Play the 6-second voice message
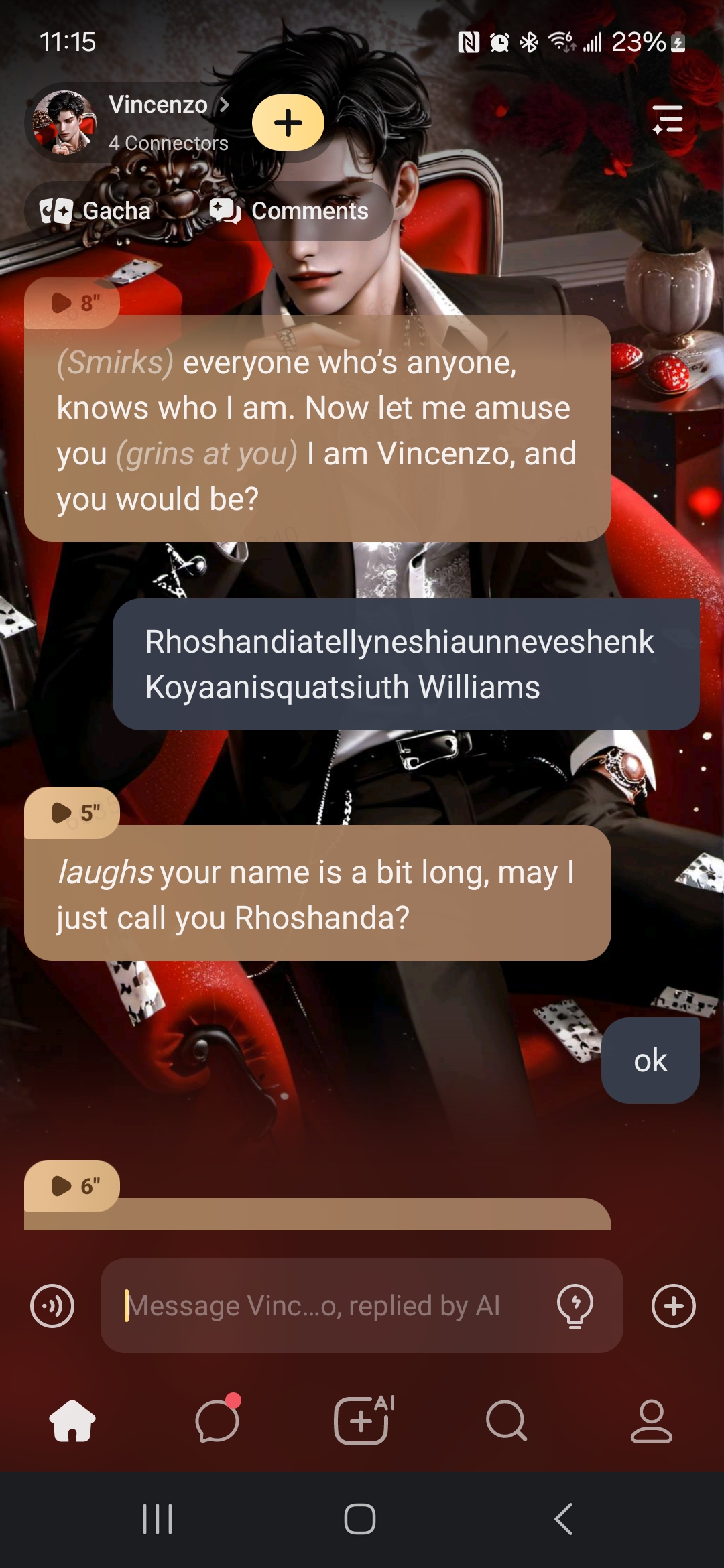This screenshot has height=1568, width=724. coord(72,1186)
